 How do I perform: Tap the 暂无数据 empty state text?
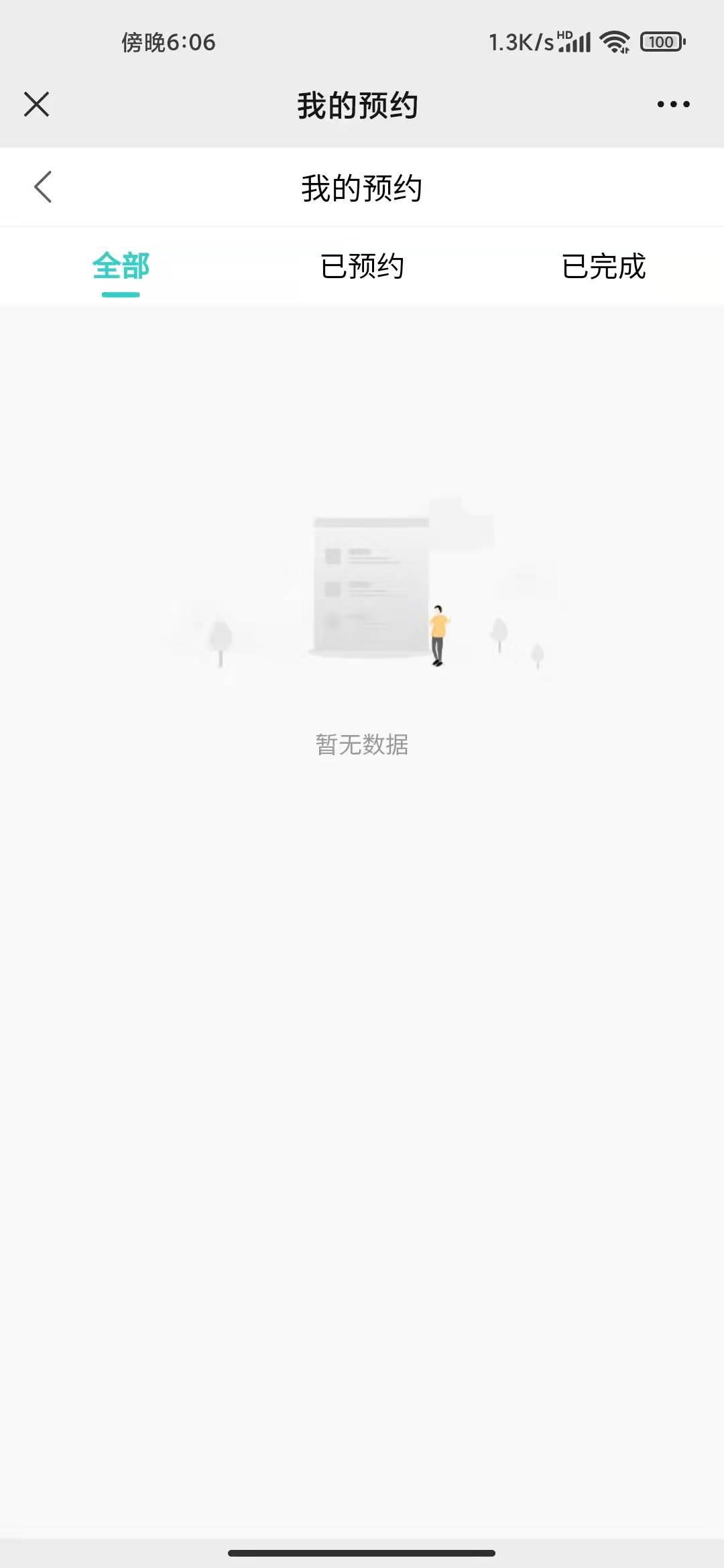362,744
